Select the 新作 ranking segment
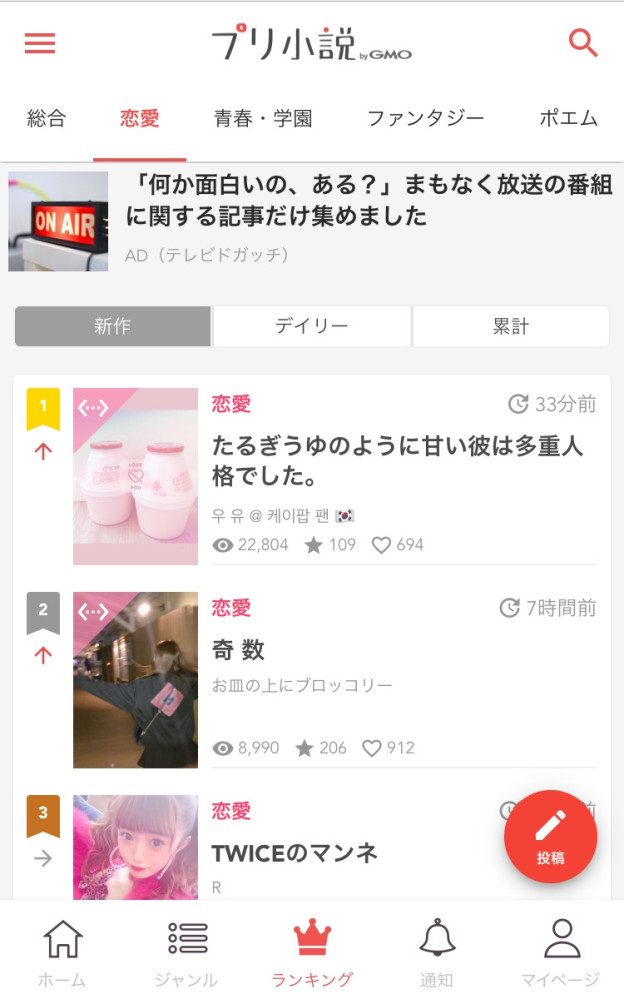 click(113, 326)
